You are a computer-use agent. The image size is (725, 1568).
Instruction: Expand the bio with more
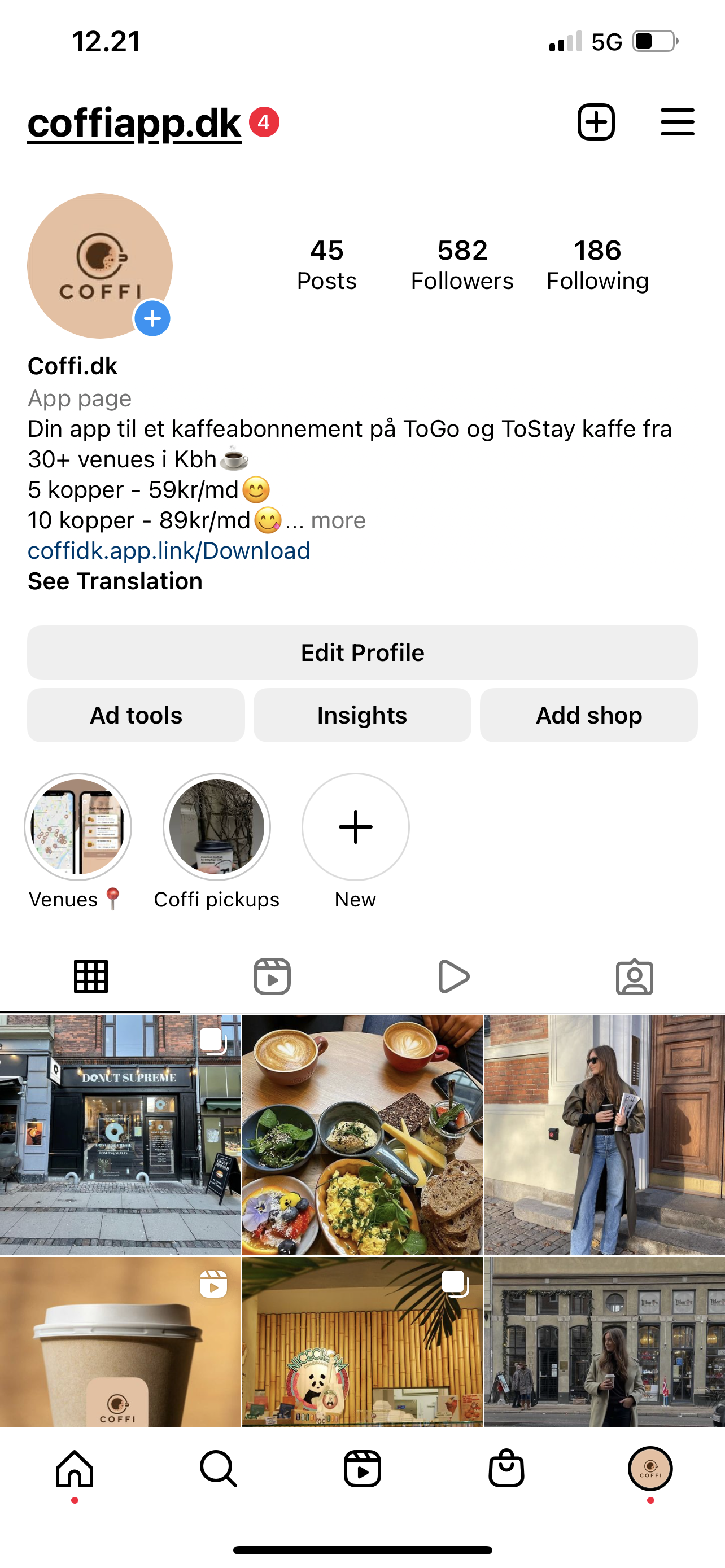pyautogui.click(x=338, y=520)
